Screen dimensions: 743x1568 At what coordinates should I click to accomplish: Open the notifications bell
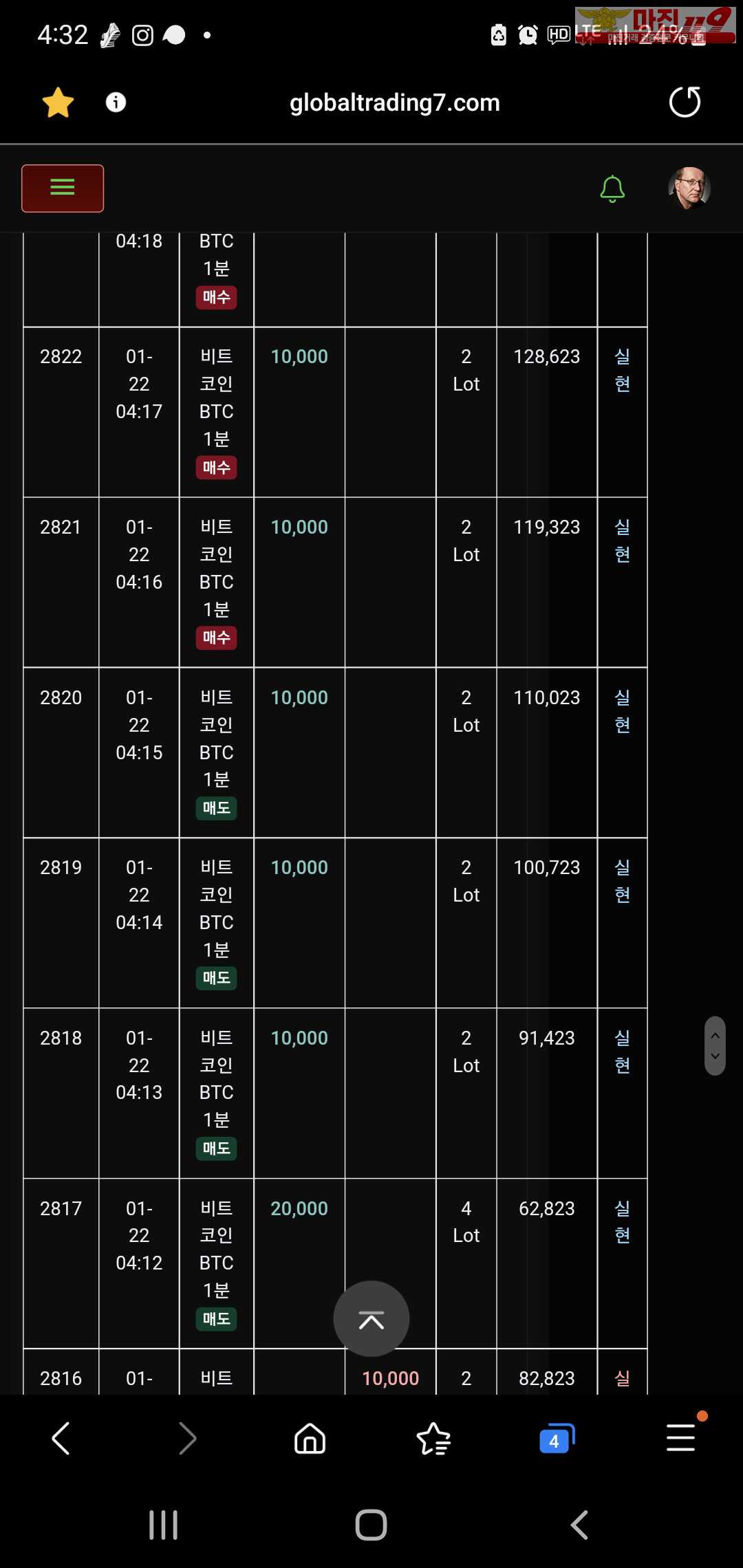(x=612, y=188)
